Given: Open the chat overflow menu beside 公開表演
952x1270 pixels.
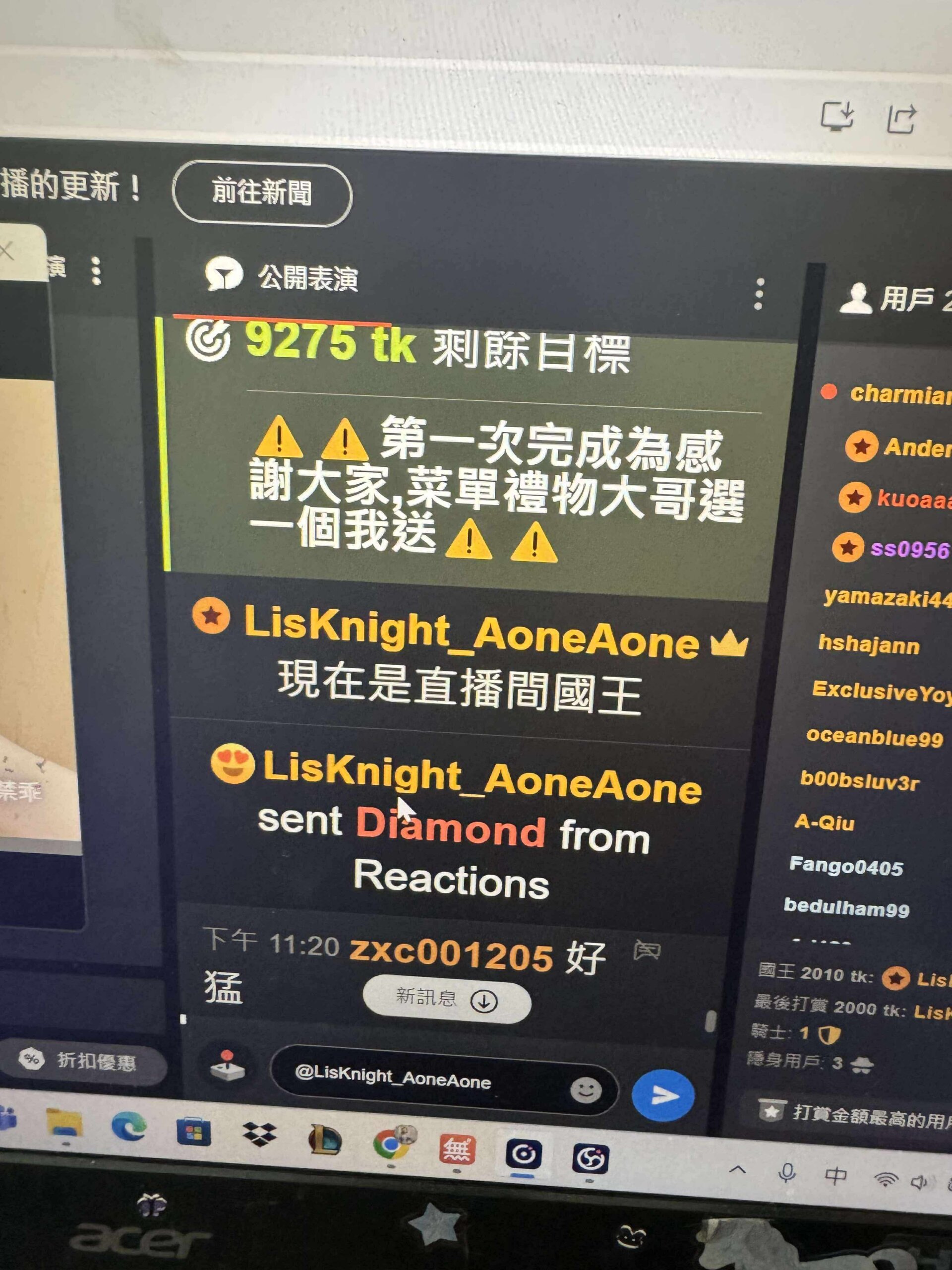Looking at the screenshot, I should click(x=759, y=294).
